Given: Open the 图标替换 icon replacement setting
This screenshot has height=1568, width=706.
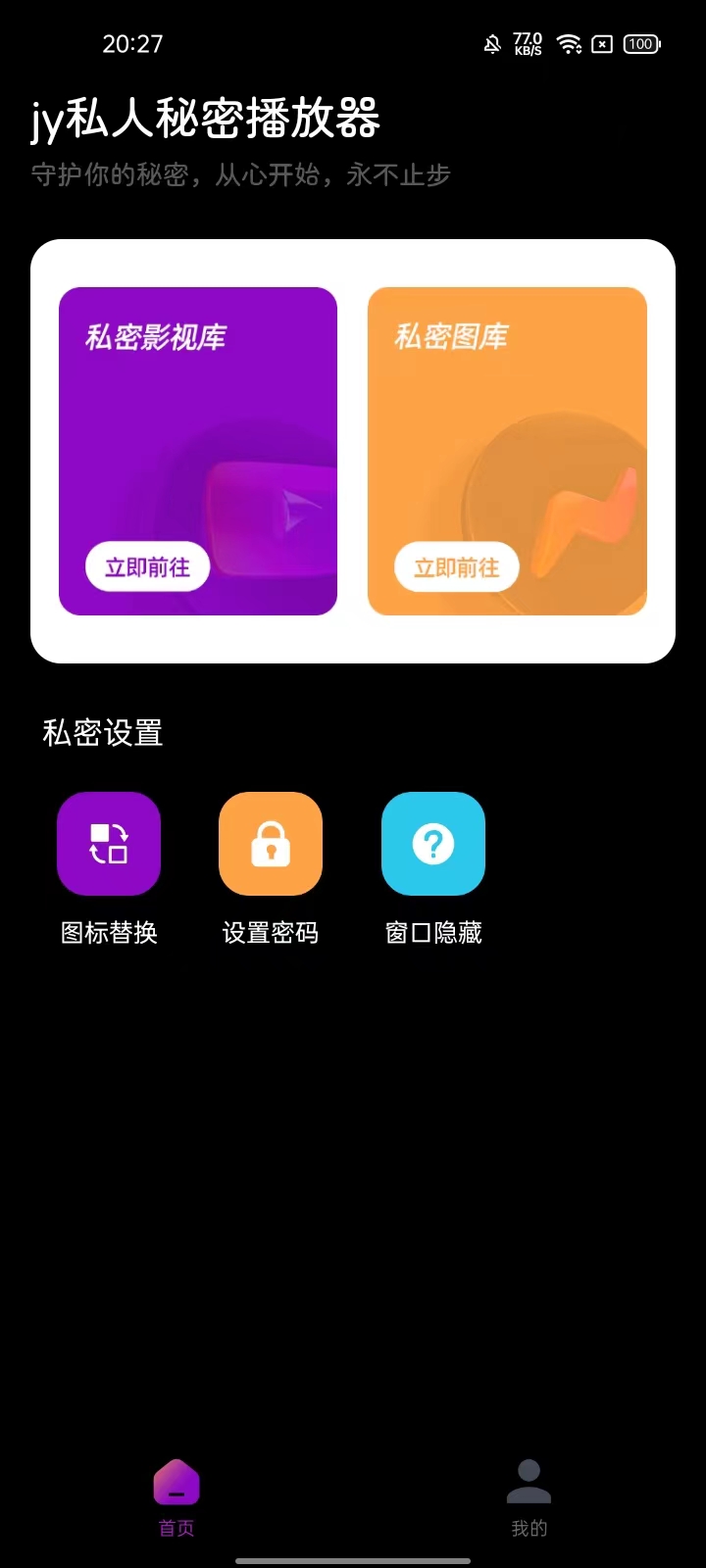Looking at the screenshot, I should (109, 844).
